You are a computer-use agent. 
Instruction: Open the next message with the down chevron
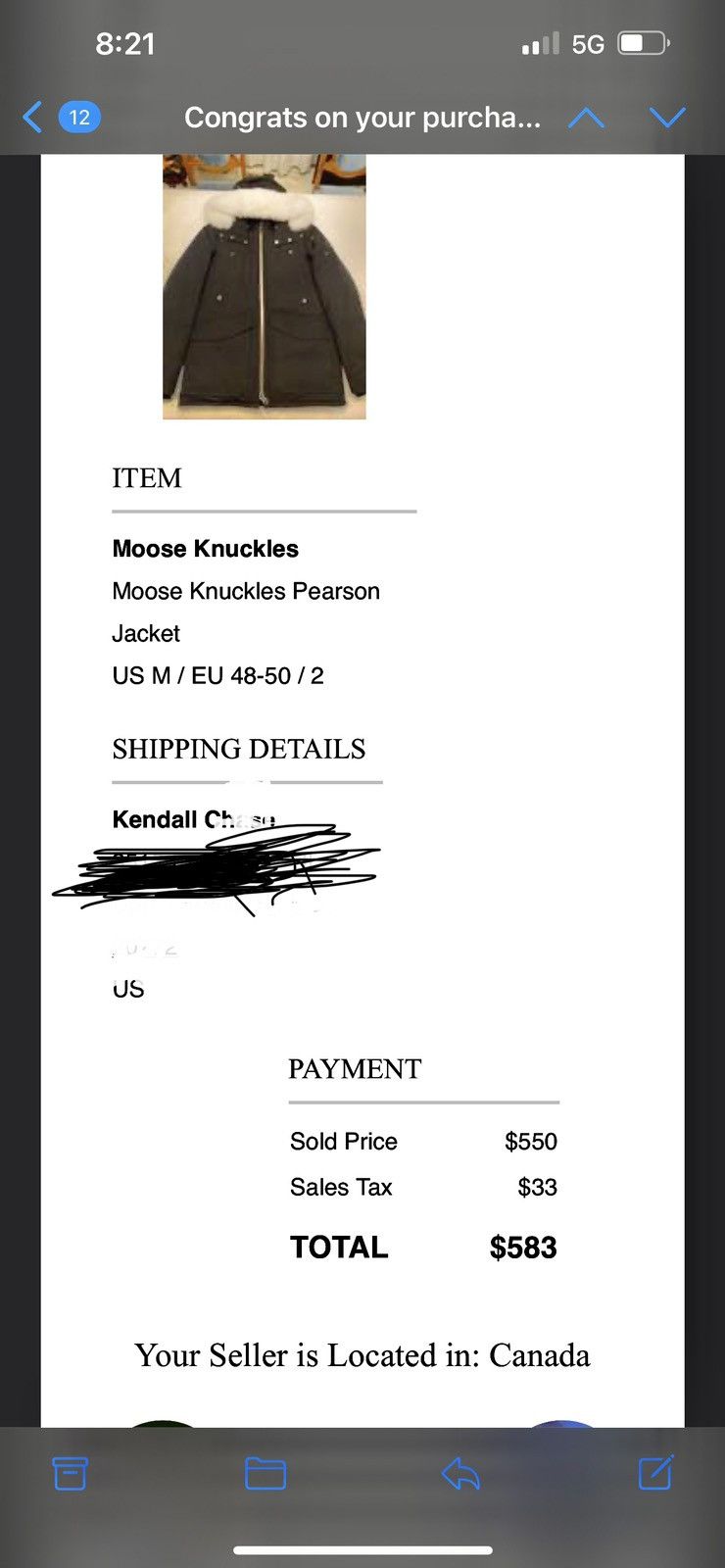667,117
